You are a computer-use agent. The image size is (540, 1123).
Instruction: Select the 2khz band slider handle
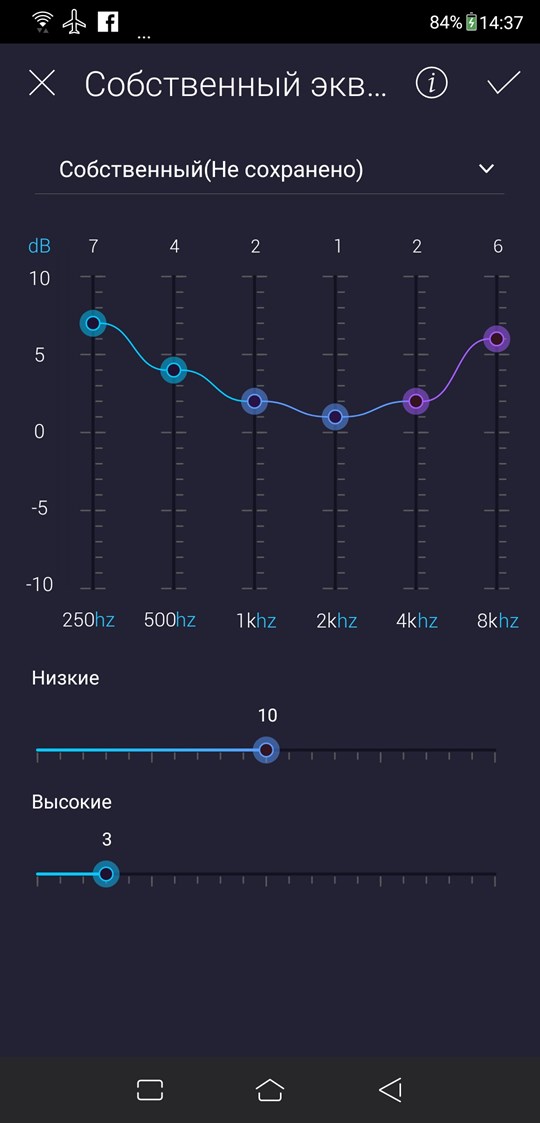coord(335,417)
